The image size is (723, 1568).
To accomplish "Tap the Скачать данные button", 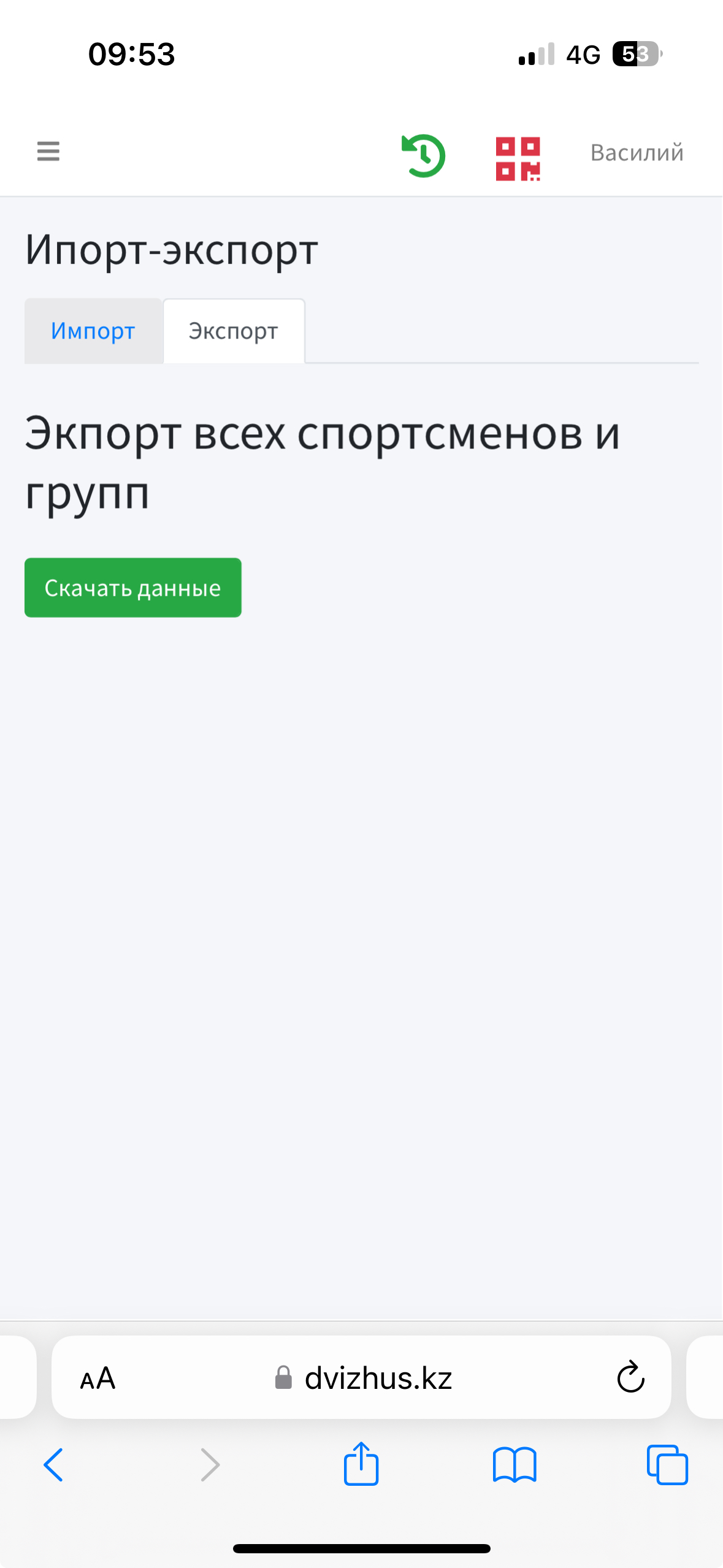I will point(133,588).
